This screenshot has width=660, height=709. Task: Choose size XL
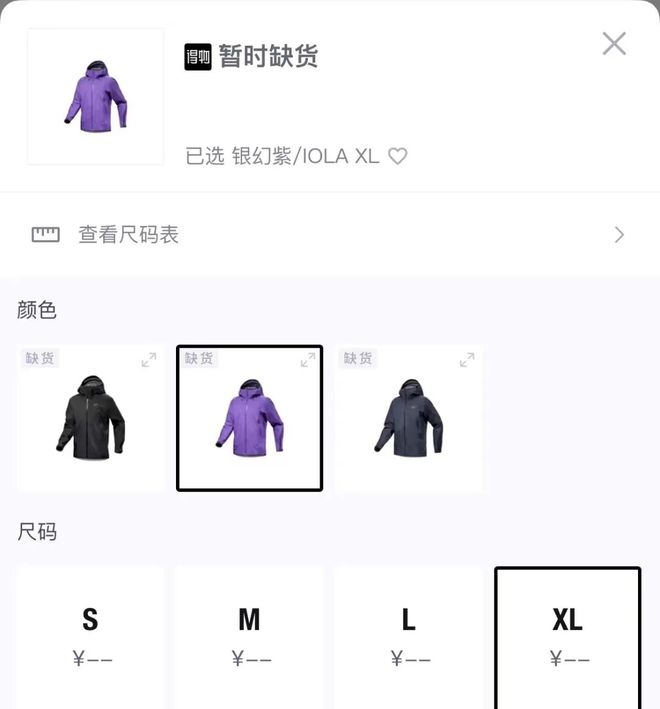[568, 636]
